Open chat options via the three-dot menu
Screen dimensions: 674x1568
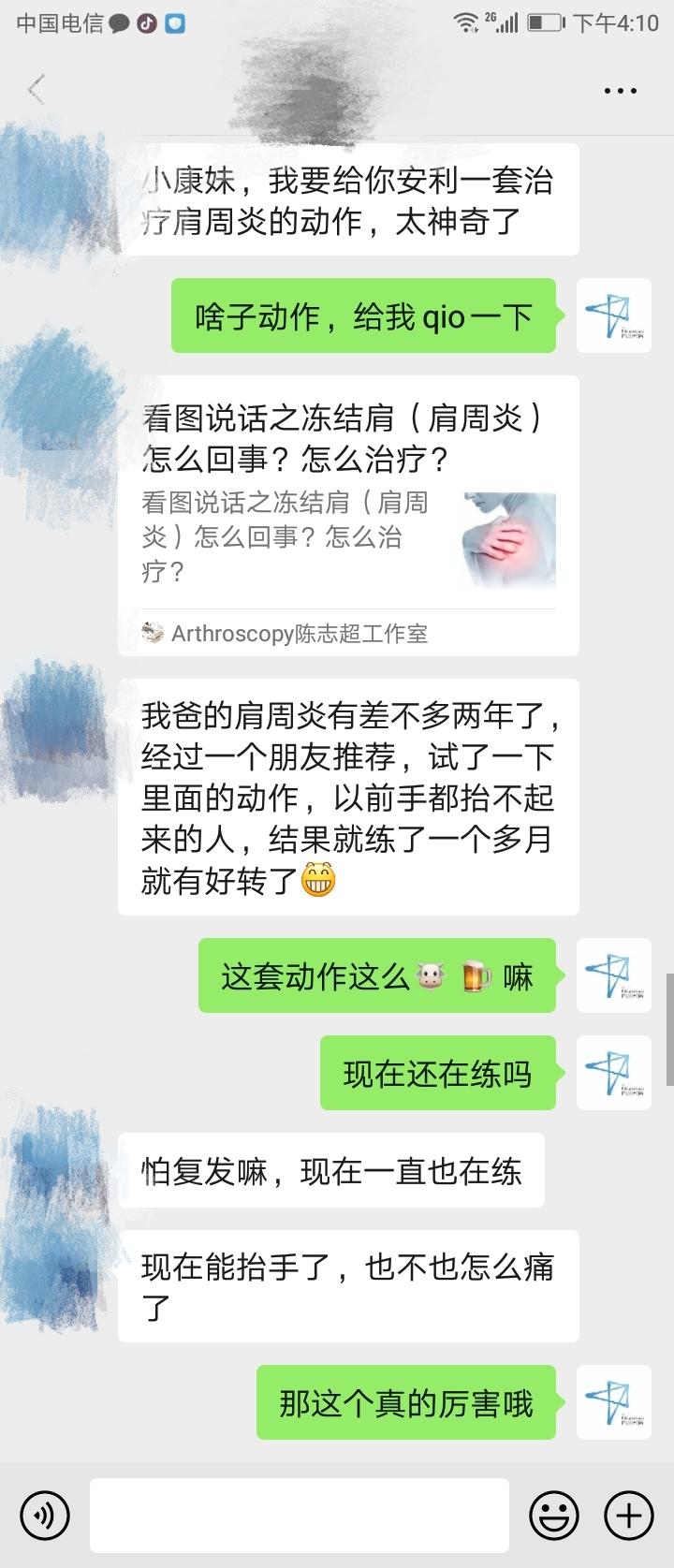(x=620, y=90)
